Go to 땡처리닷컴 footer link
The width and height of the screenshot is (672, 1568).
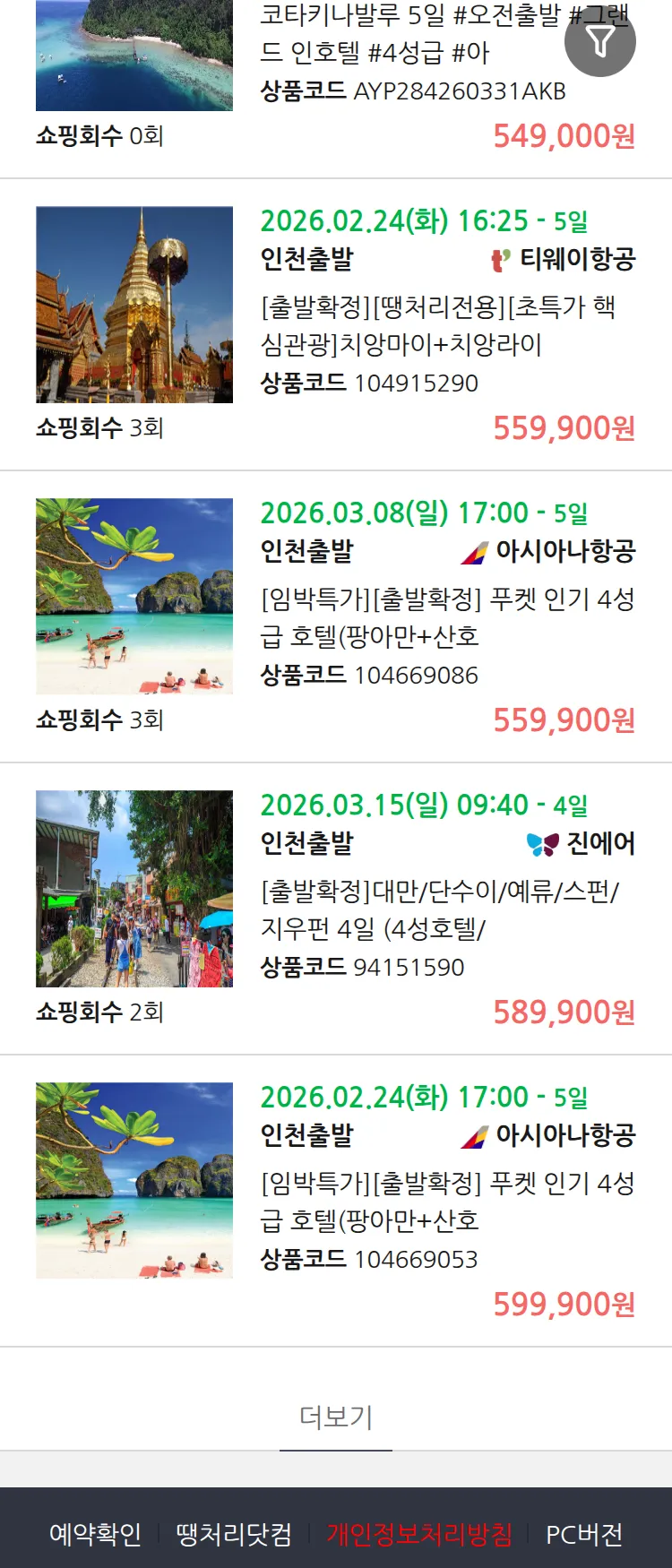point(234,1534)
